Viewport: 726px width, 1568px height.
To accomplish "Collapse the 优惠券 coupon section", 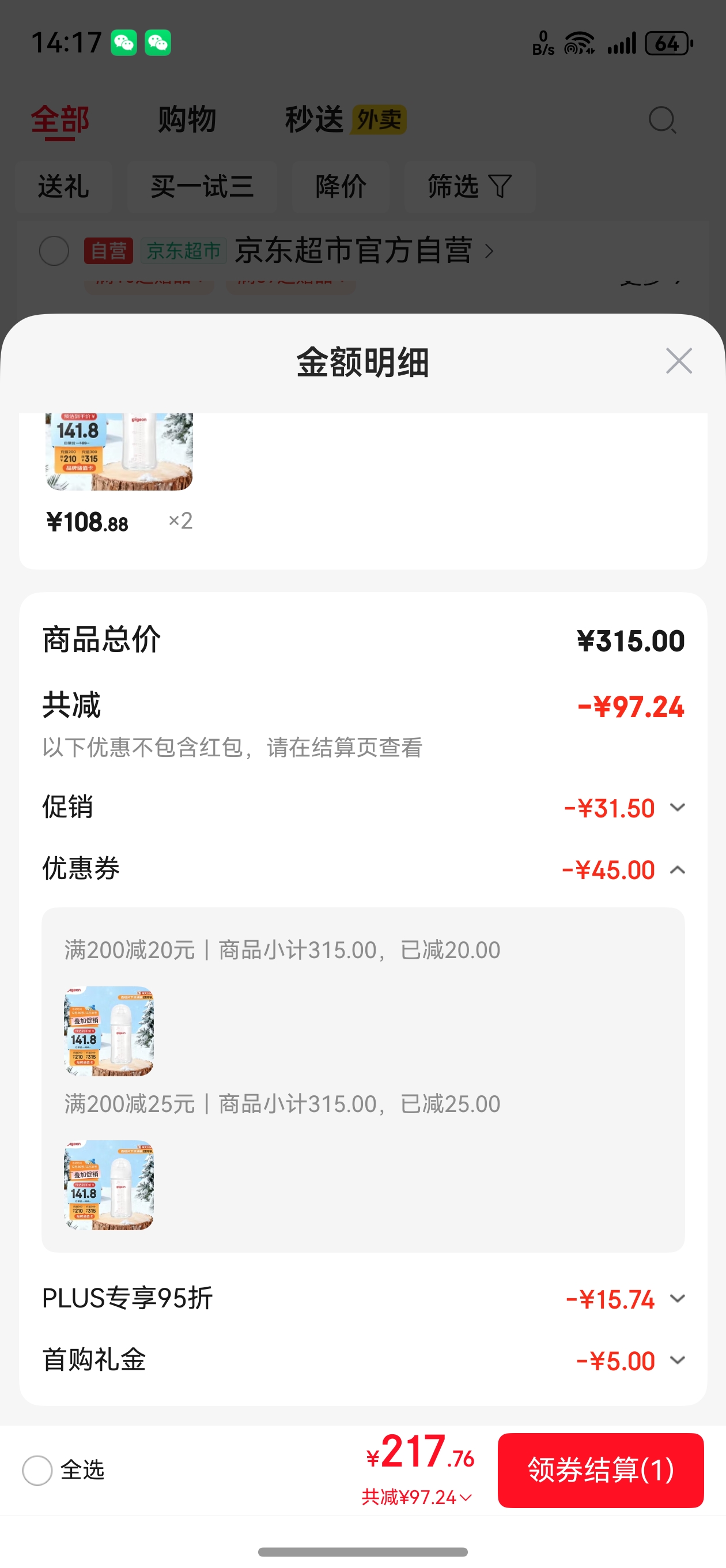I will [x=678, y=870].
